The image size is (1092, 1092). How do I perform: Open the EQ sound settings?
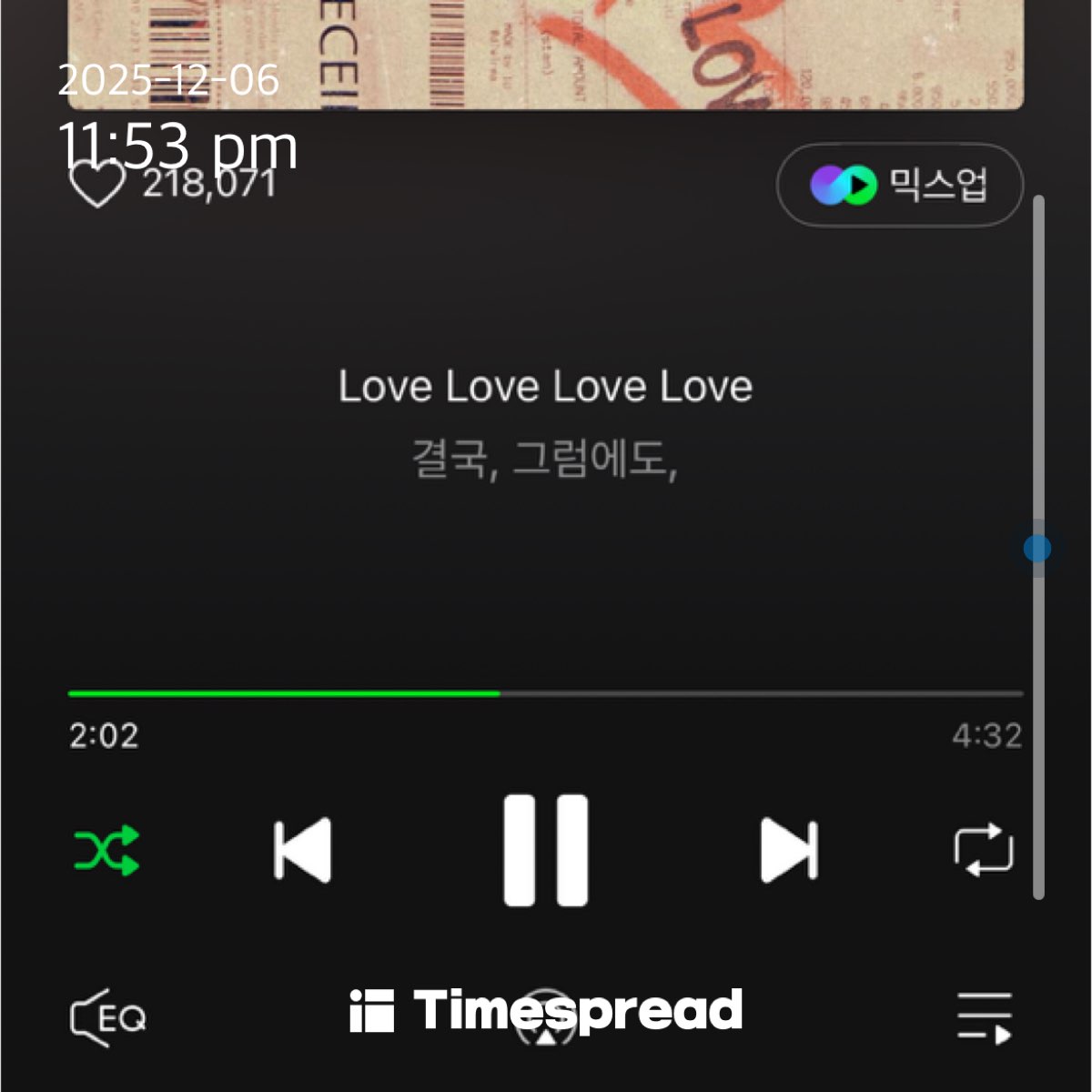click(108, 1016)
